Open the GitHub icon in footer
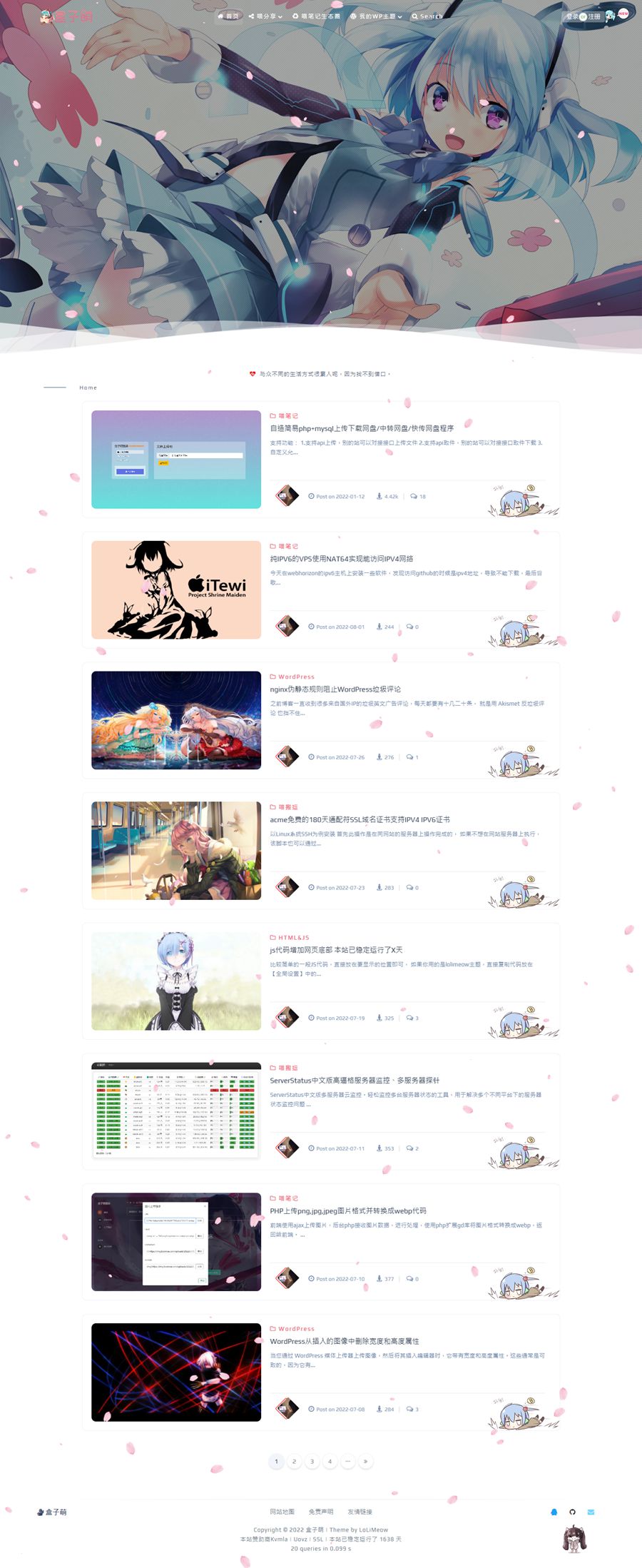This screenshot has width=642, height=1568. (572, 1512)
